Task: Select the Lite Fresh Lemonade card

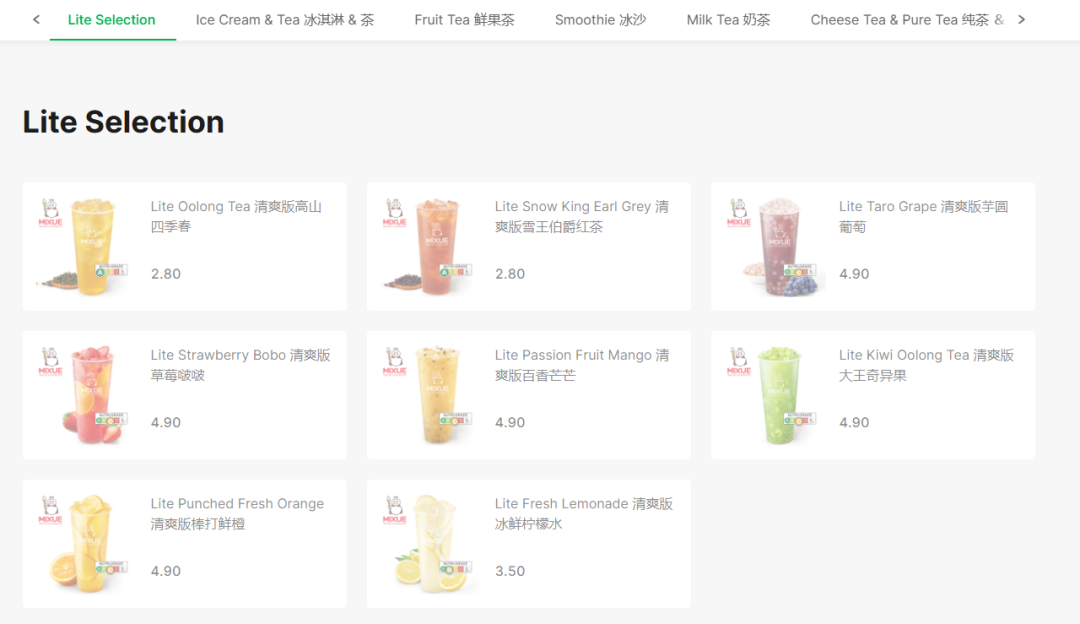Action: (x=528, y=543)
